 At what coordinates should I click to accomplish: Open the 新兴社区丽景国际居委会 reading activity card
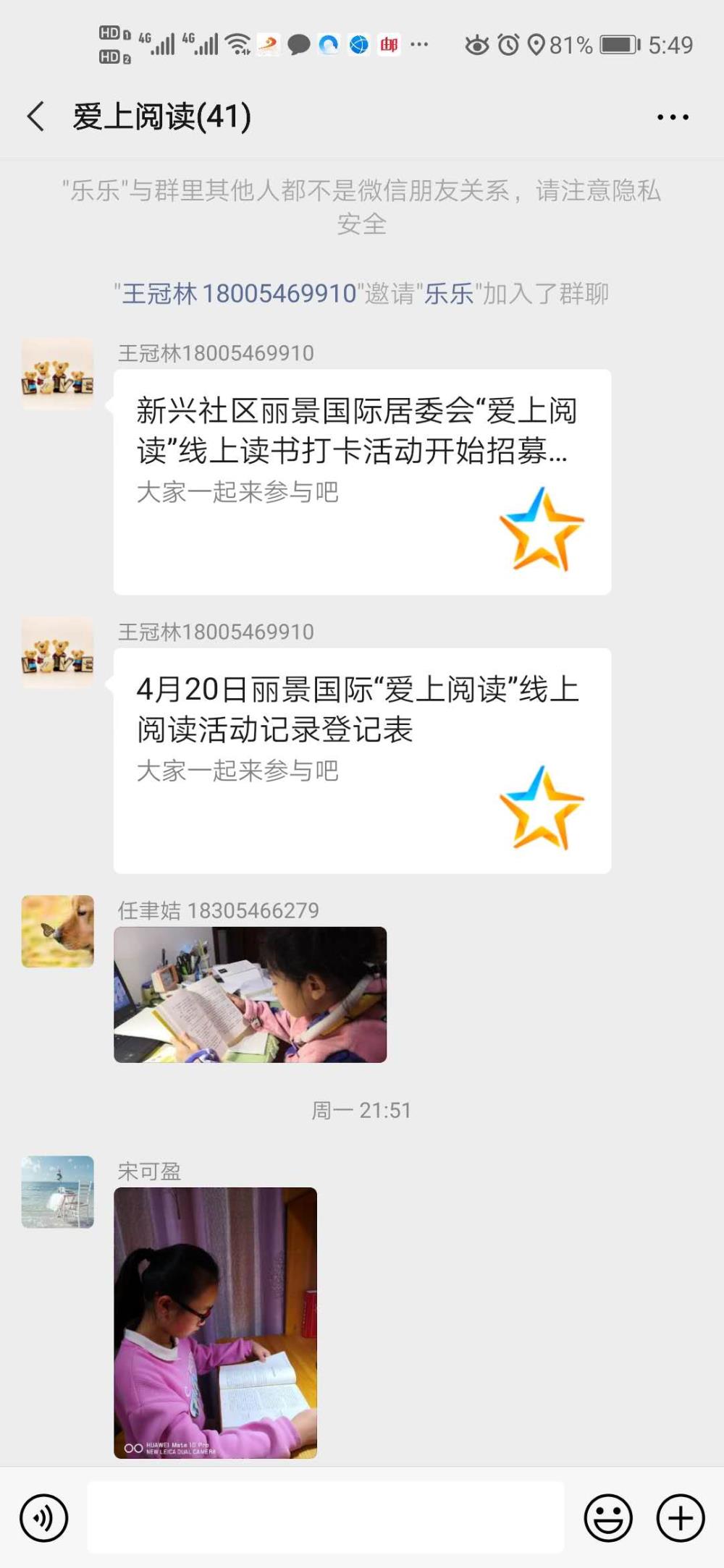pos(362,482)
